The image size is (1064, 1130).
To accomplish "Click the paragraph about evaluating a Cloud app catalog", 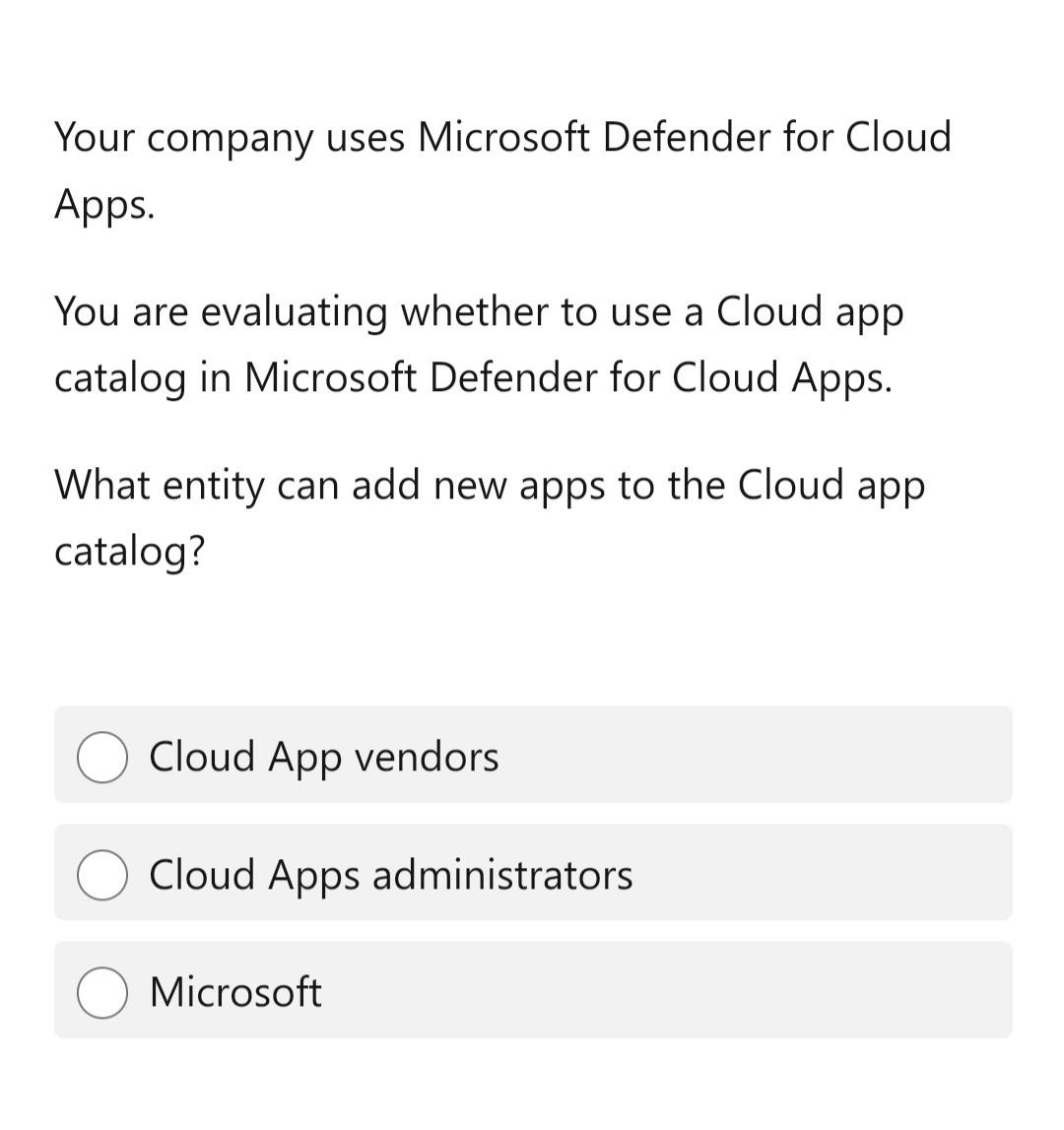I will coord(478,343).
